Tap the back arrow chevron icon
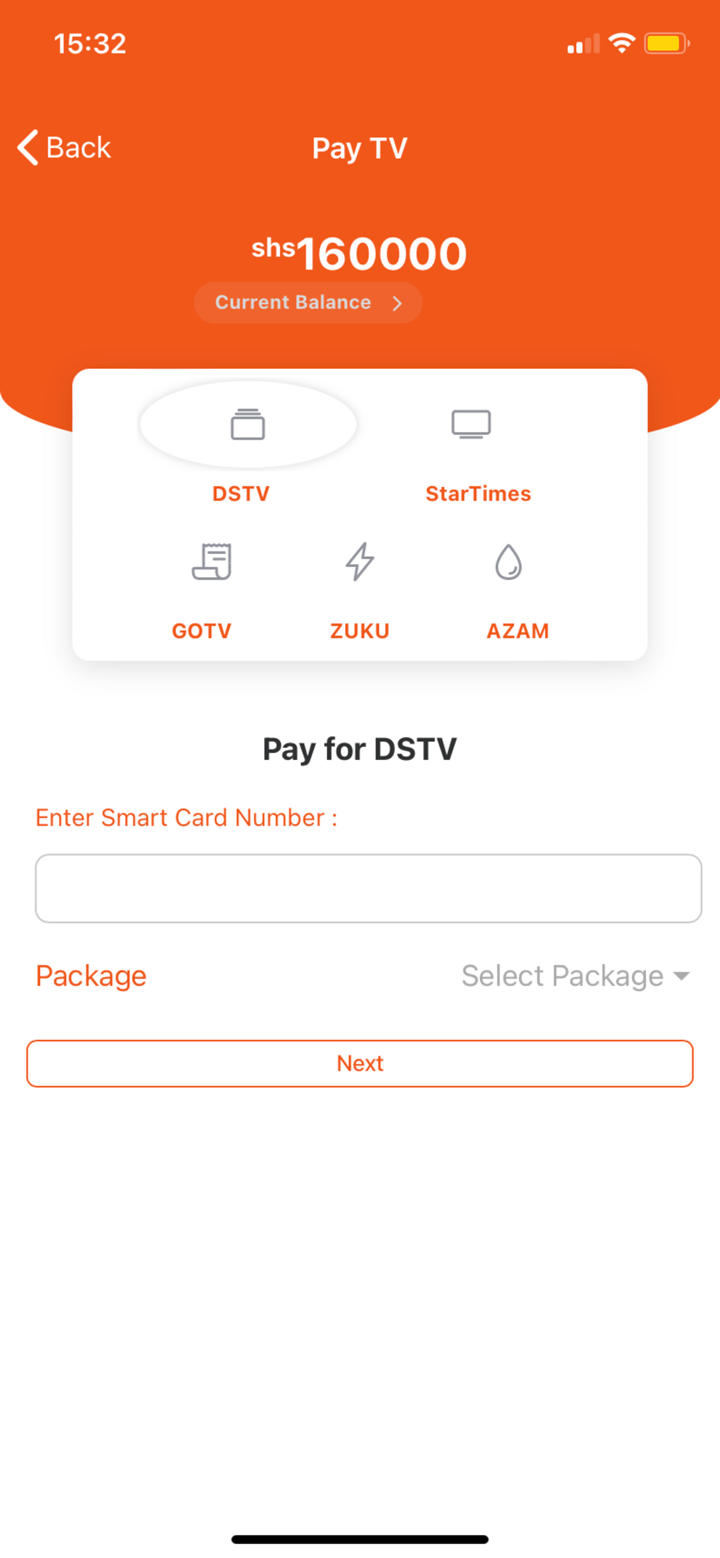Screen dimensions: 720x1558 (27, 147)
